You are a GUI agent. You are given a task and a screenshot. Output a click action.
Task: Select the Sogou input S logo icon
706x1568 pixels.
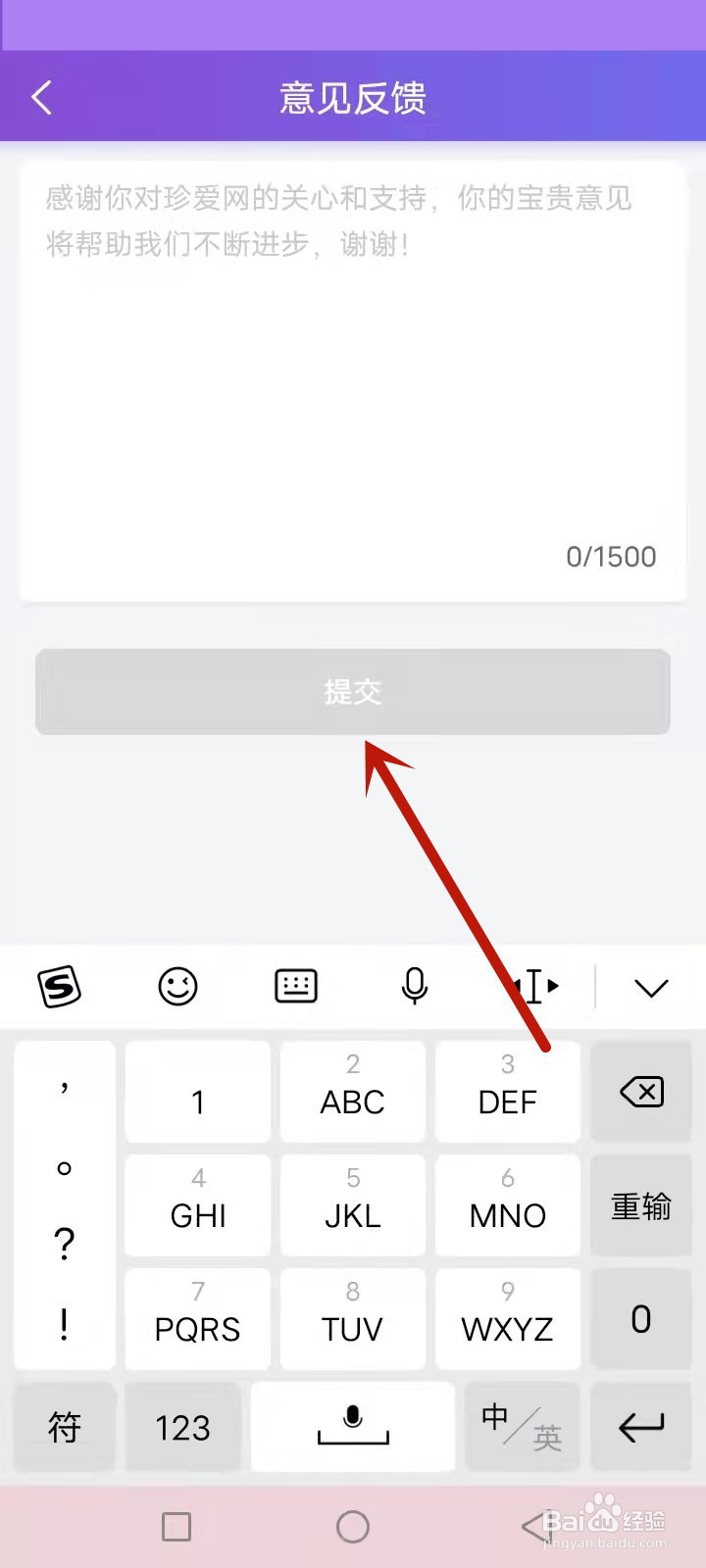click(59, 988)
